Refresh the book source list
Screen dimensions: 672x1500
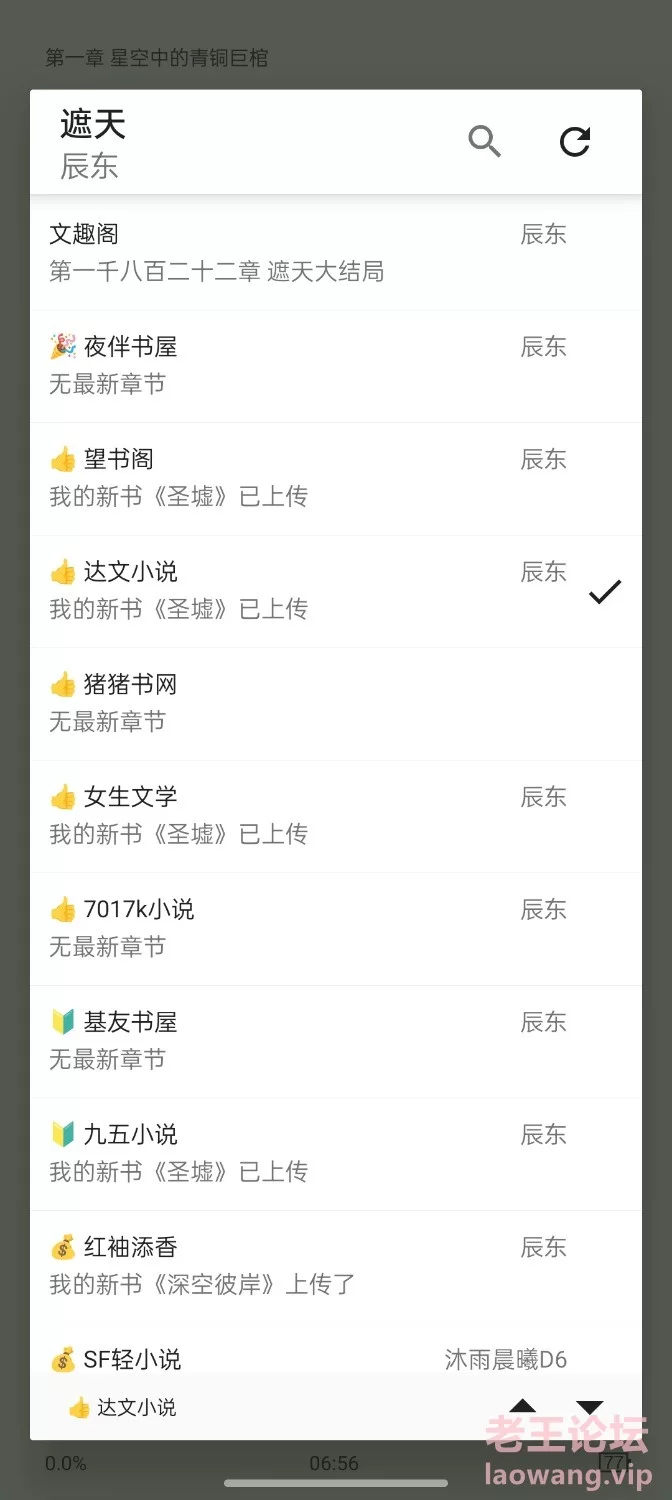point(575,141)
